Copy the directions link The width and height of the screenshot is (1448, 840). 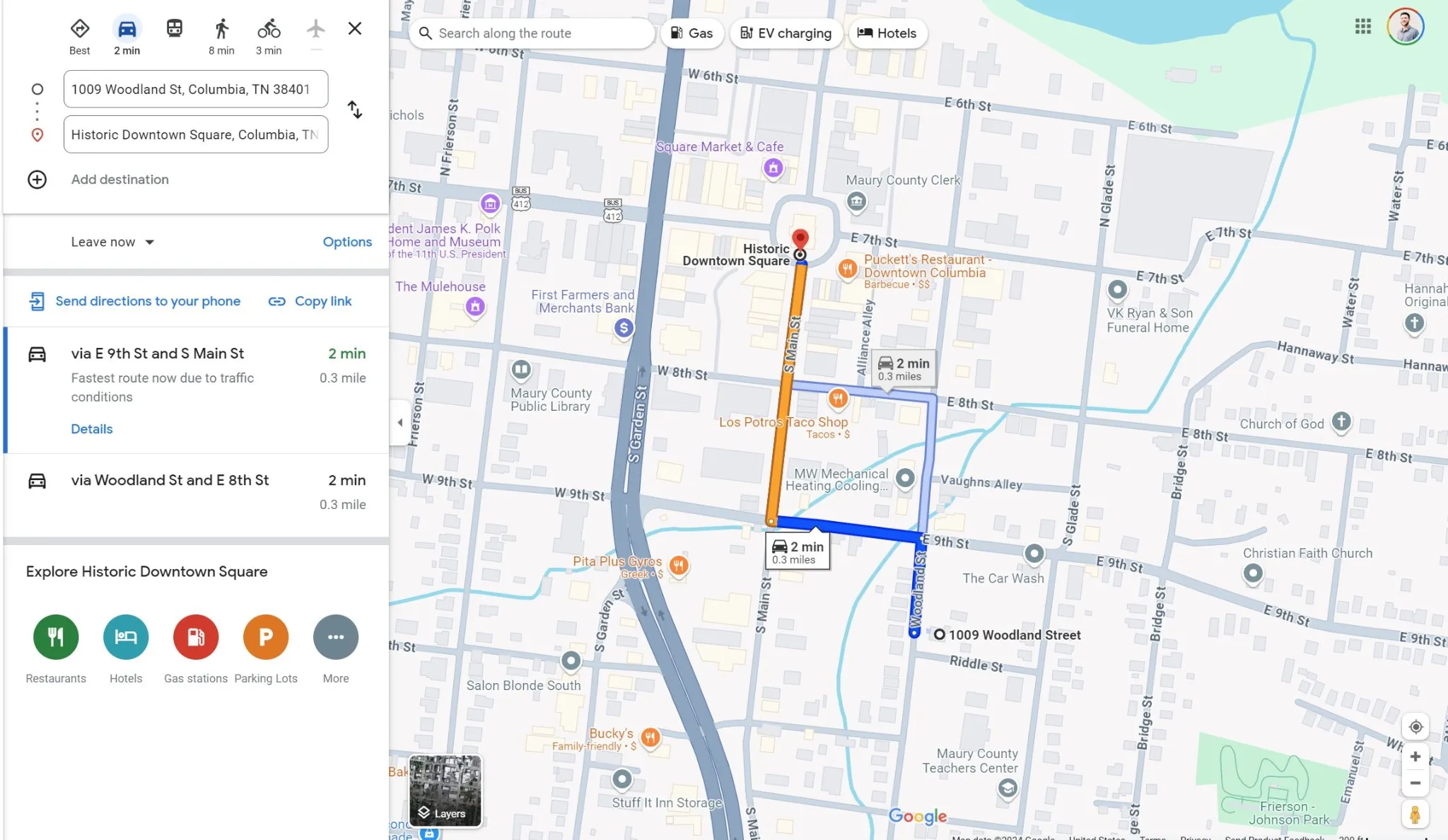(x=310, y=301)
